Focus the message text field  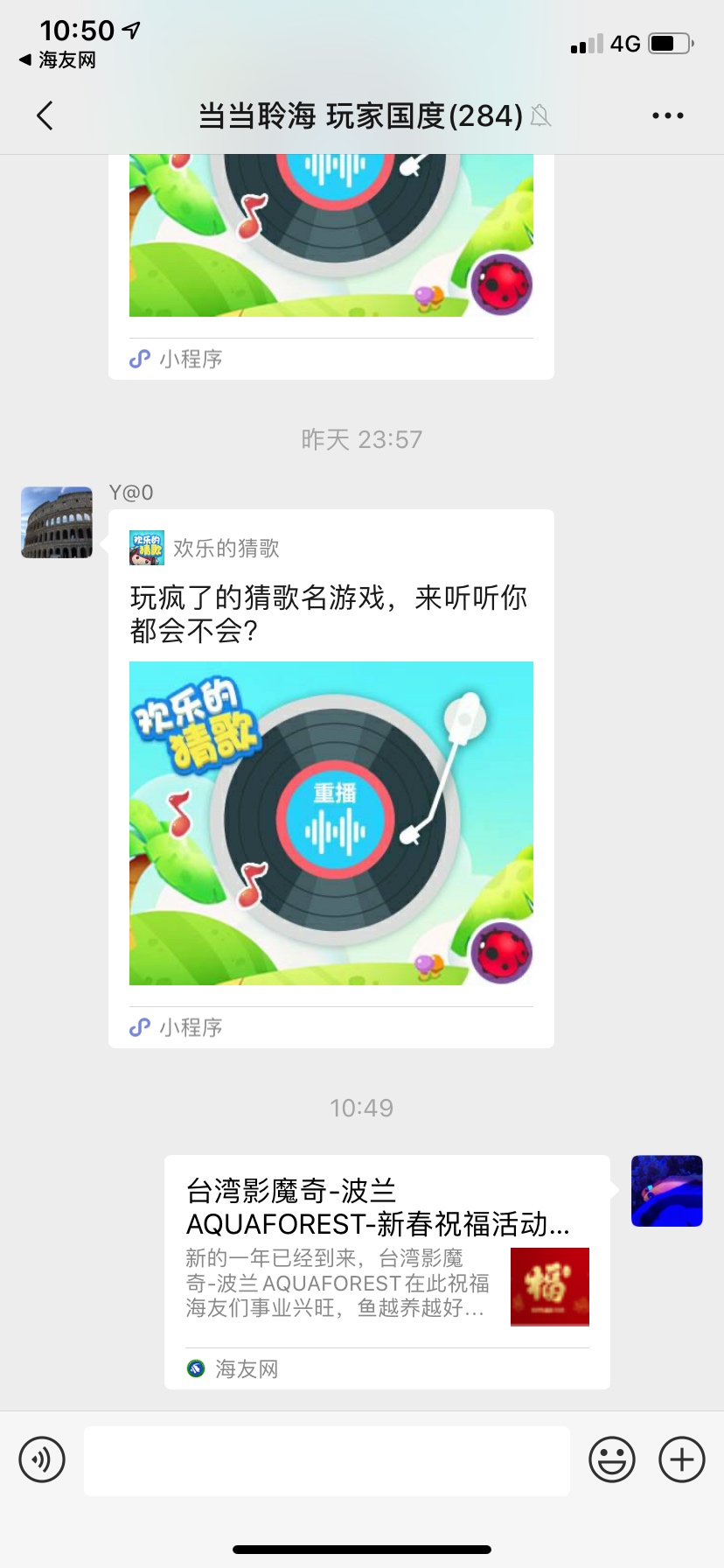point(327,1460)
